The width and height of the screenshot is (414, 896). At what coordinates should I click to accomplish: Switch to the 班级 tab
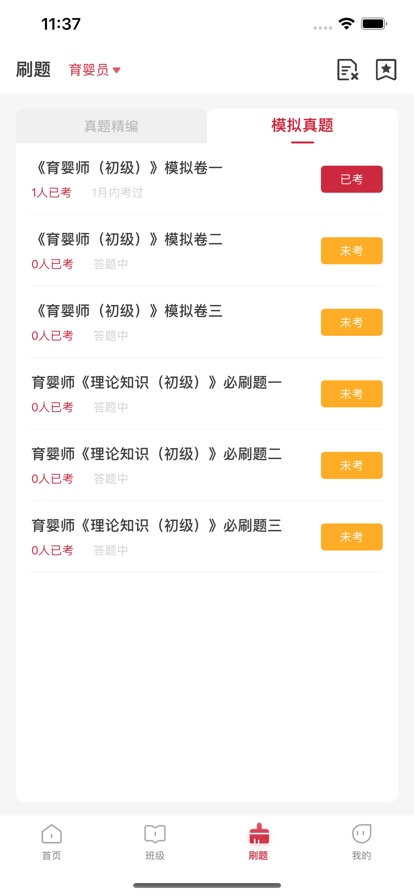coord(155,842)
